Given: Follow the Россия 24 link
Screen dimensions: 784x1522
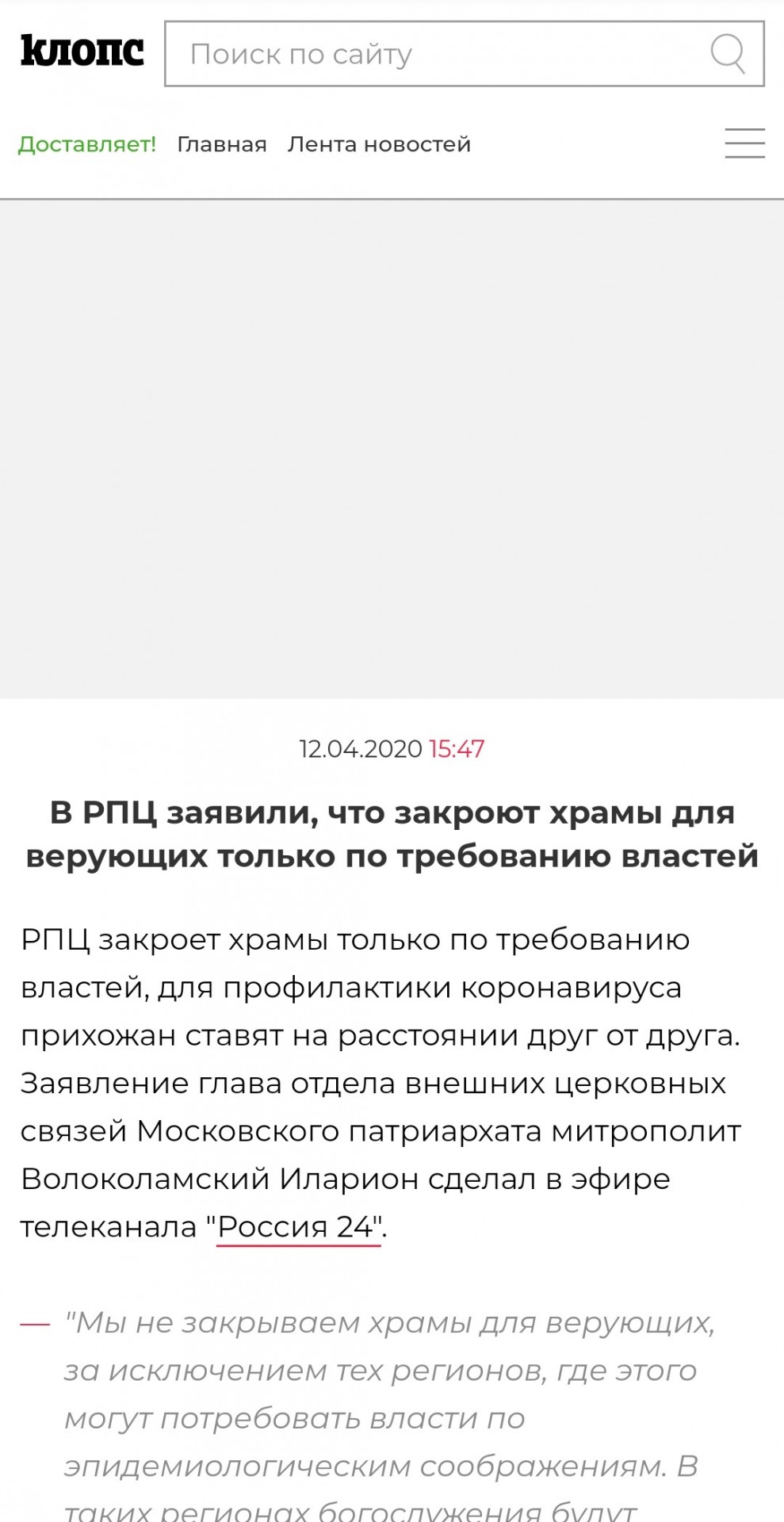Looking at the screenshot, I should (298, 1227).
